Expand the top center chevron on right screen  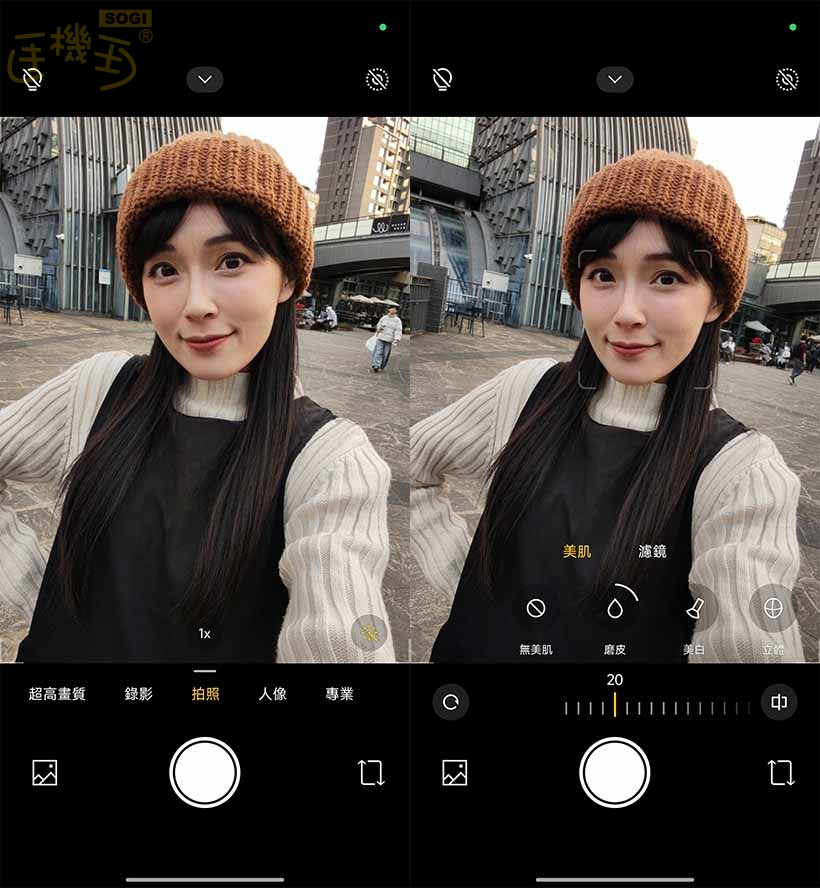click(x=615, y=79)
